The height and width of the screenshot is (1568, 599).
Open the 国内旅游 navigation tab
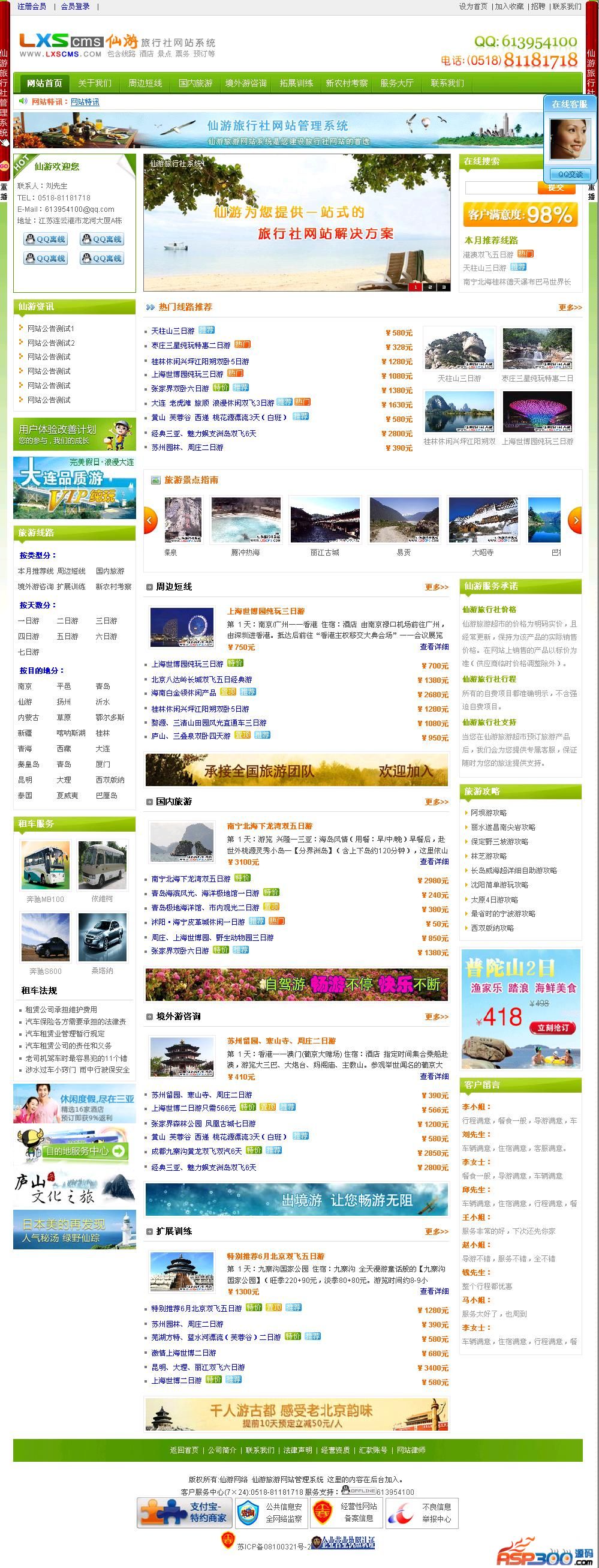195,83
